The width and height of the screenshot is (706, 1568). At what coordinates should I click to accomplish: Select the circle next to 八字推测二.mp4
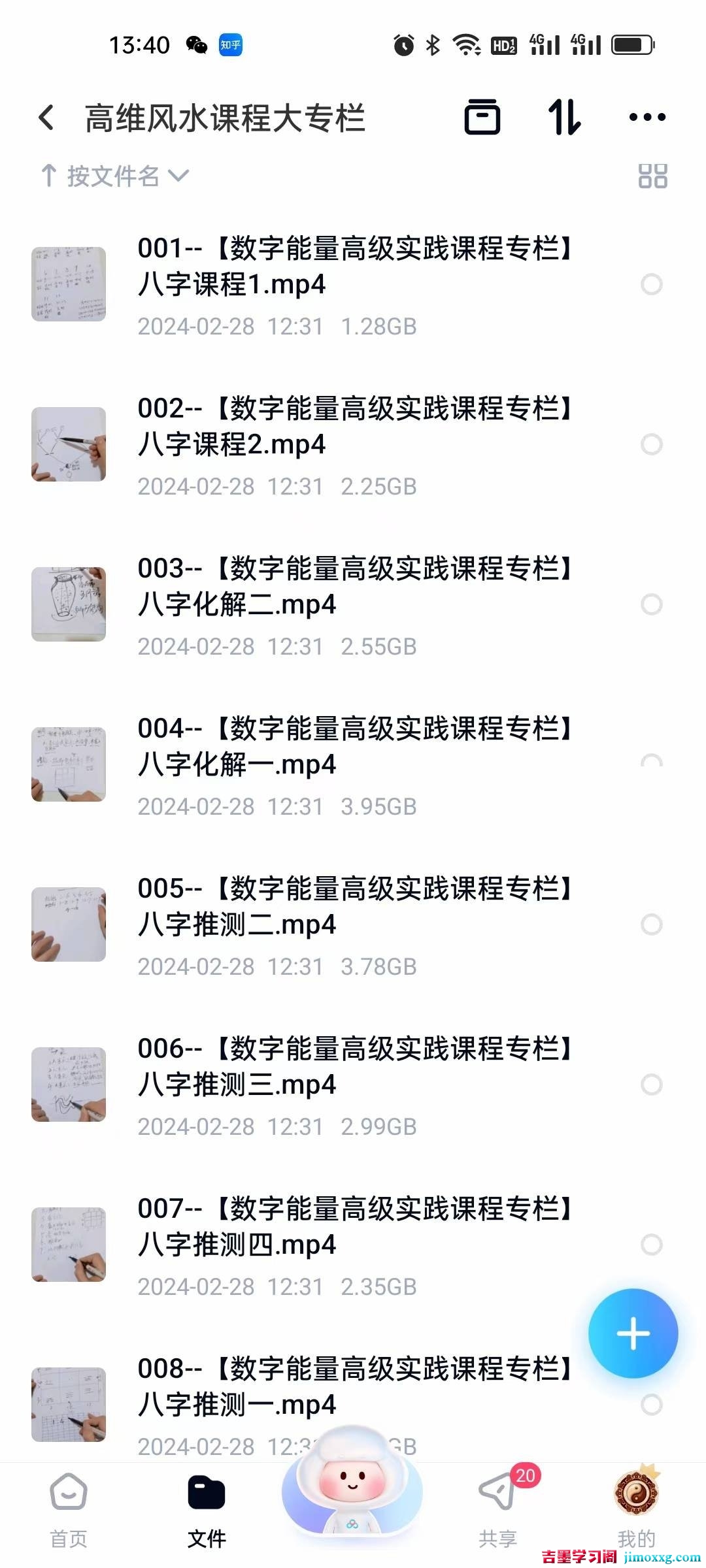coord(651,924)
